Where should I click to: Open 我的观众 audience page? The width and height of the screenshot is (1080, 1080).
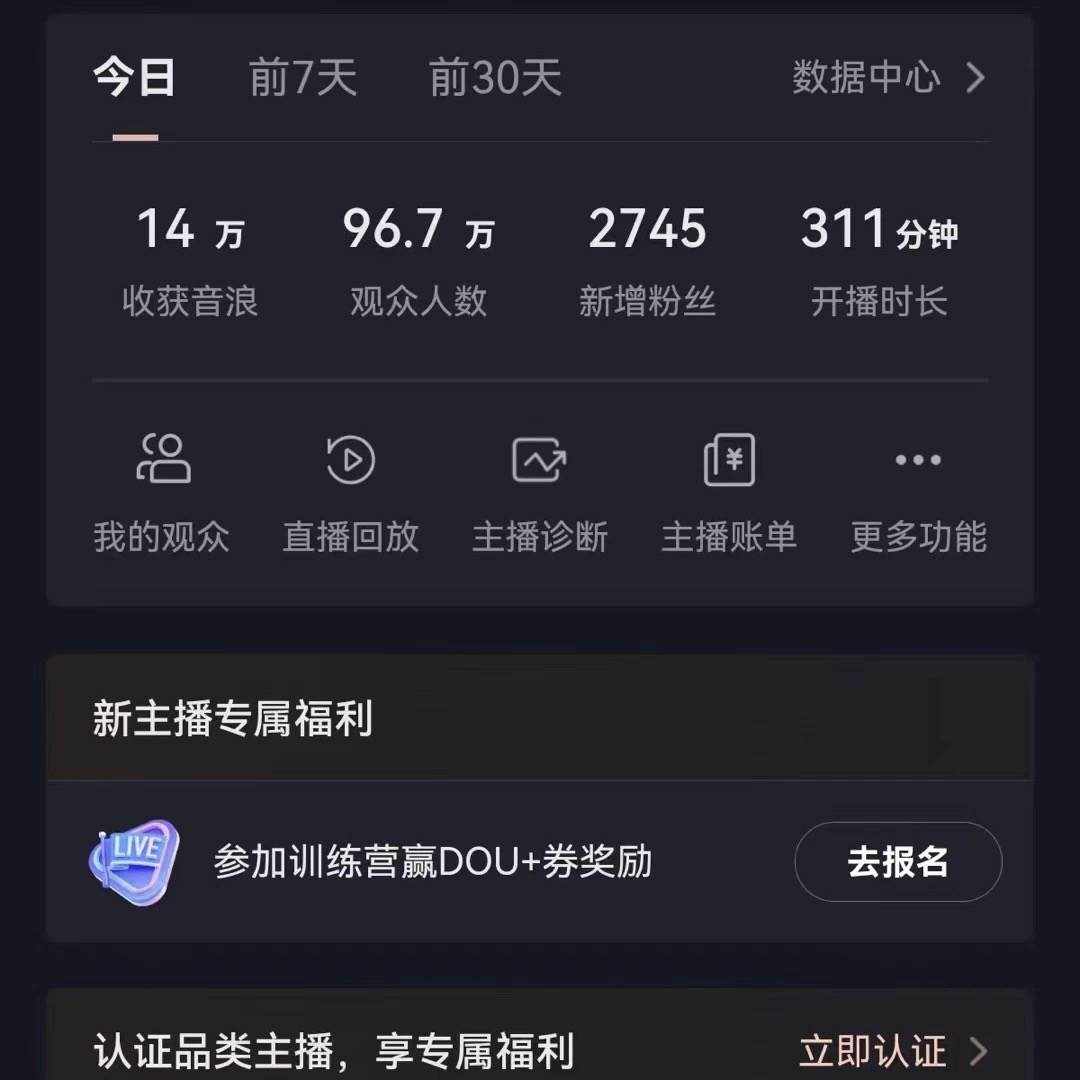(x=162, y=492)
